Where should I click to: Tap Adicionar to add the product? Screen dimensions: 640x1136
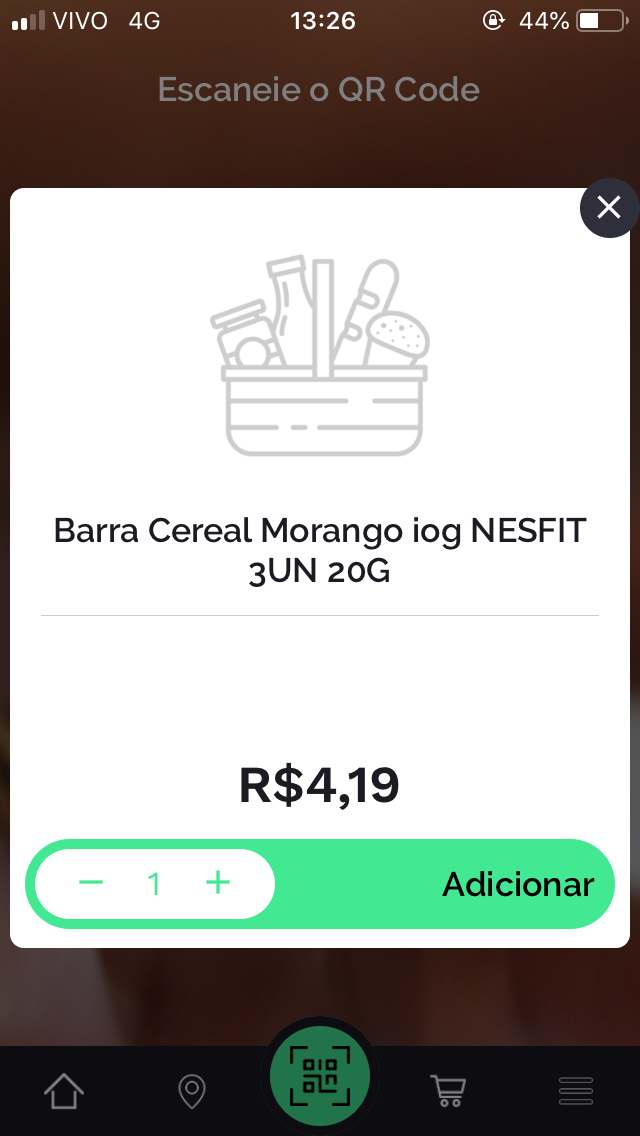[x=517, y=884]
